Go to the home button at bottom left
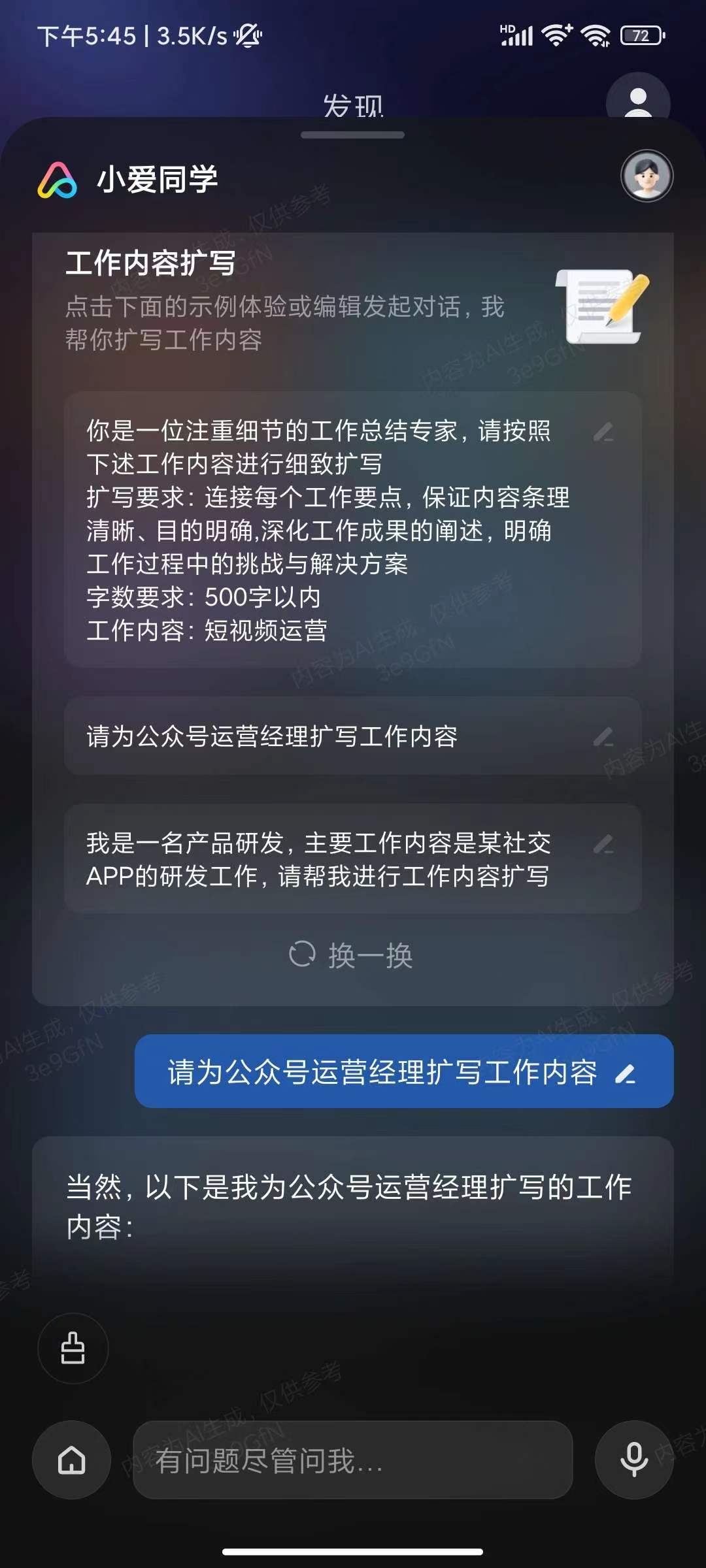Viewport: 706px width, 1568px height. click(72, 1460)
